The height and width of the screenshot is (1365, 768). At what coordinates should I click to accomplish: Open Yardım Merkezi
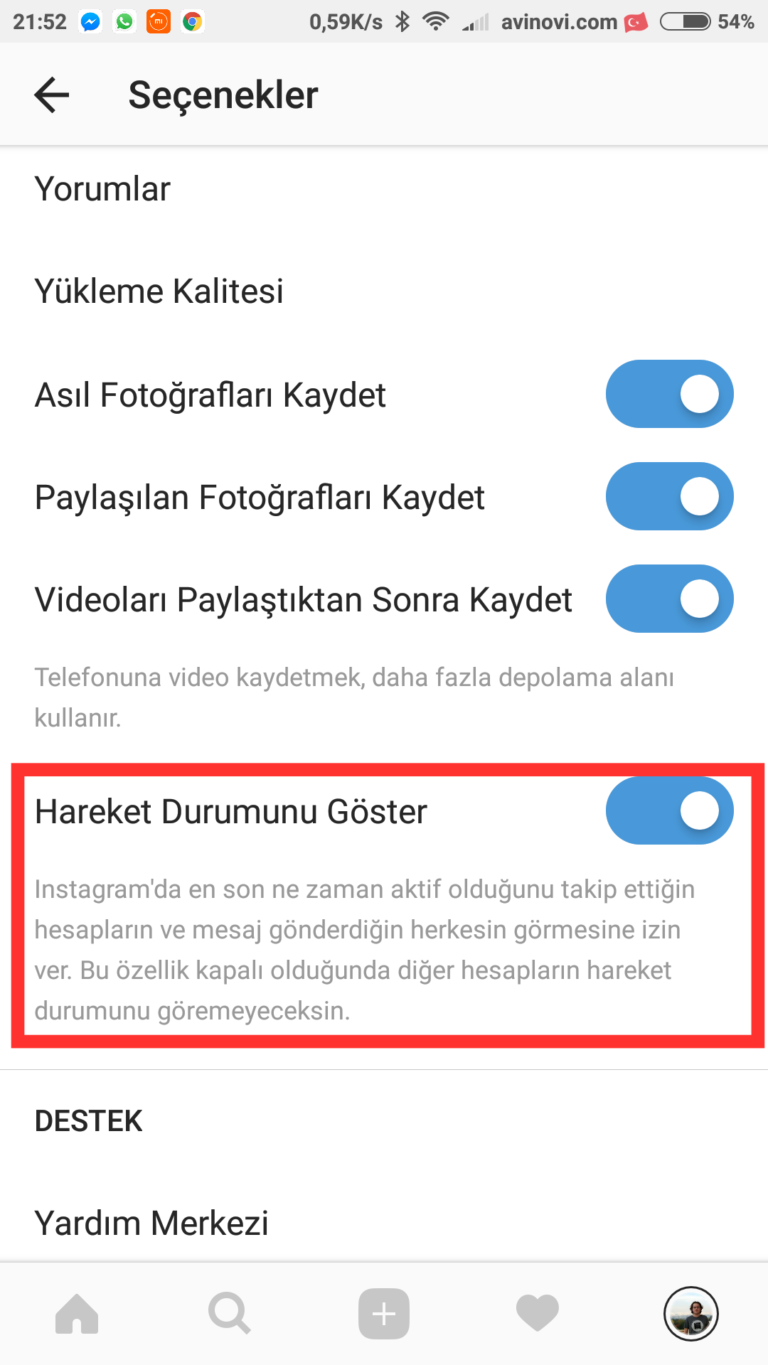coord(151,1222)
